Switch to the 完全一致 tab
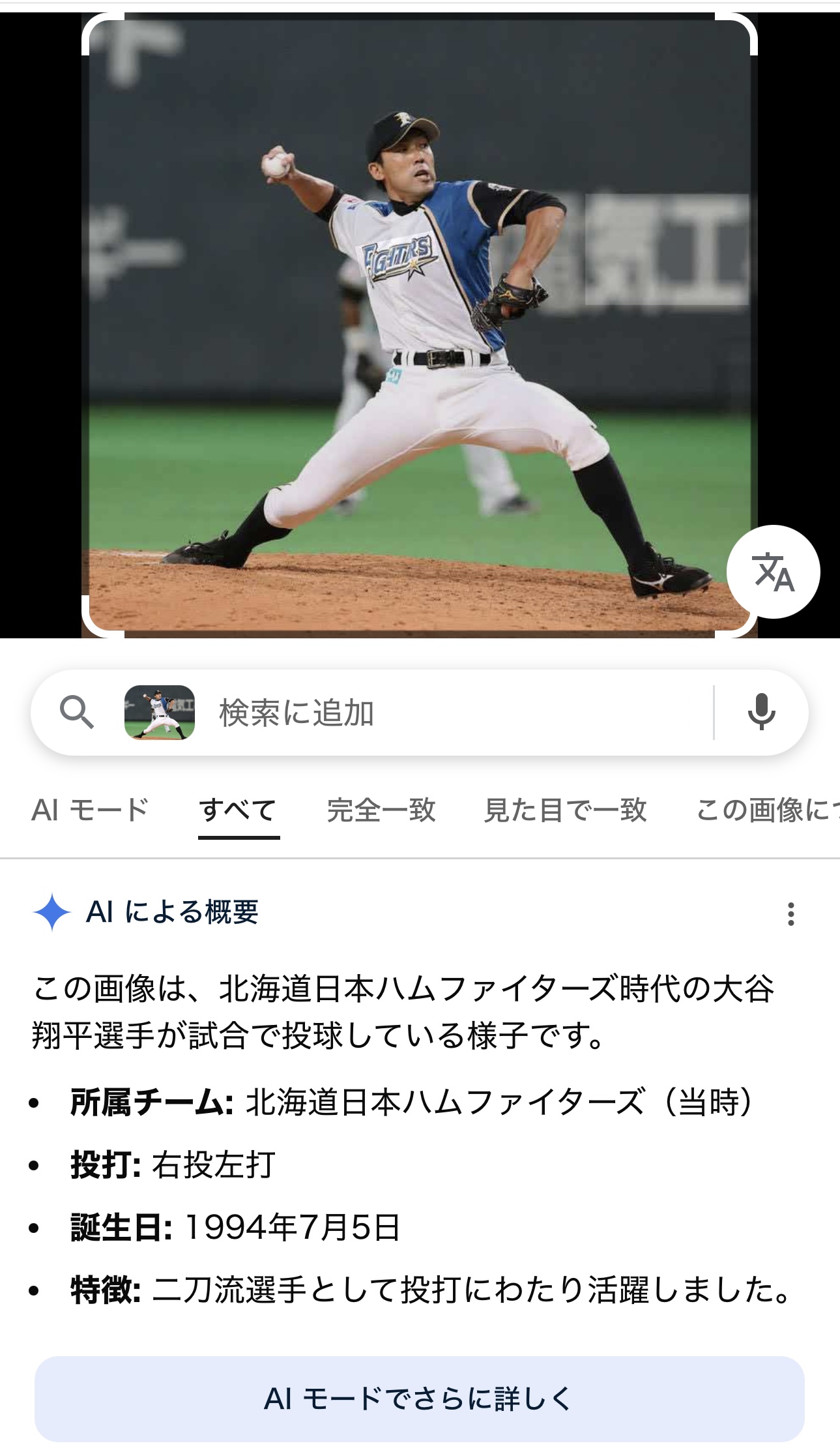The width and height of the screenshot is (840, 1452). coord(381,810)
